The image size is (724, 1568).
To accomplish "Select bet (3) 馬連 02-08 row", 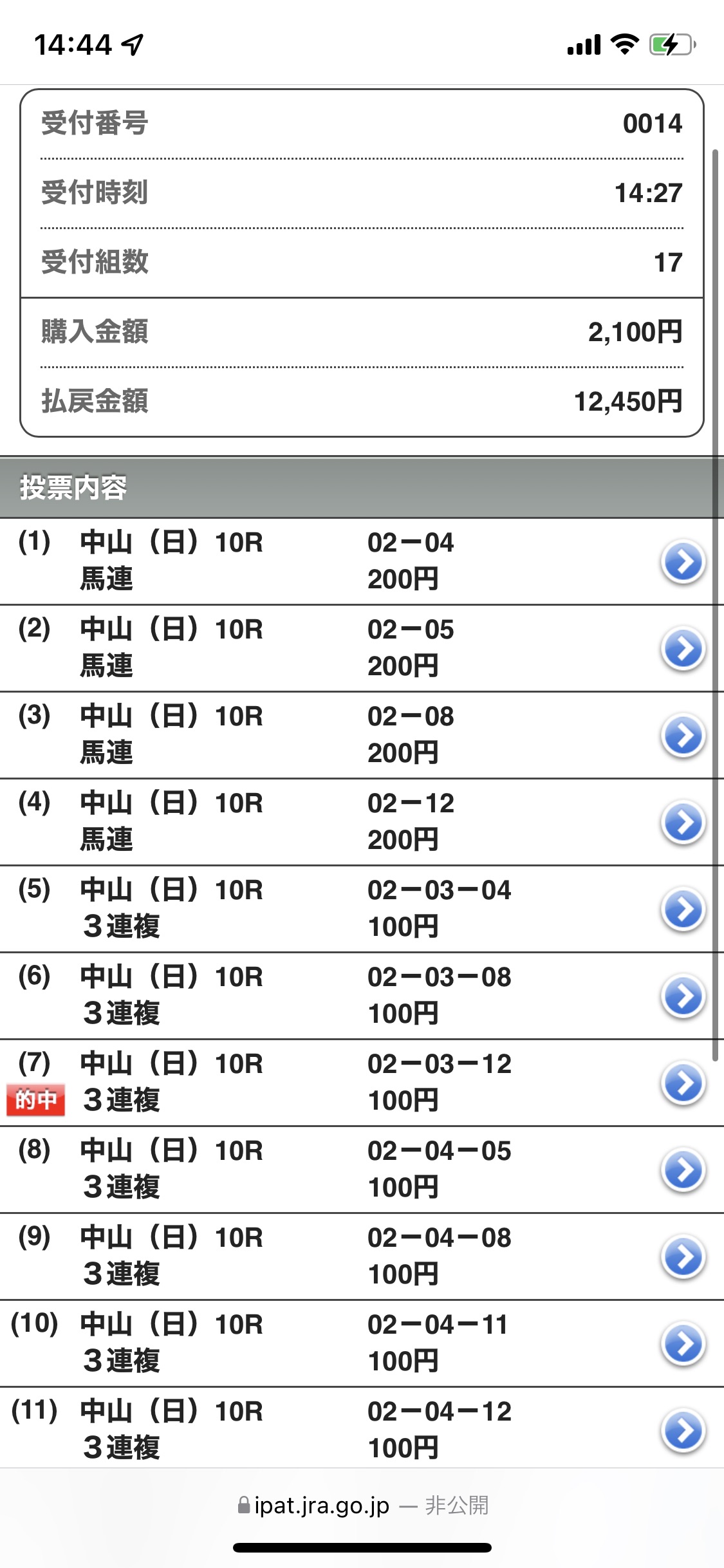I will click(x=683, y=735).
